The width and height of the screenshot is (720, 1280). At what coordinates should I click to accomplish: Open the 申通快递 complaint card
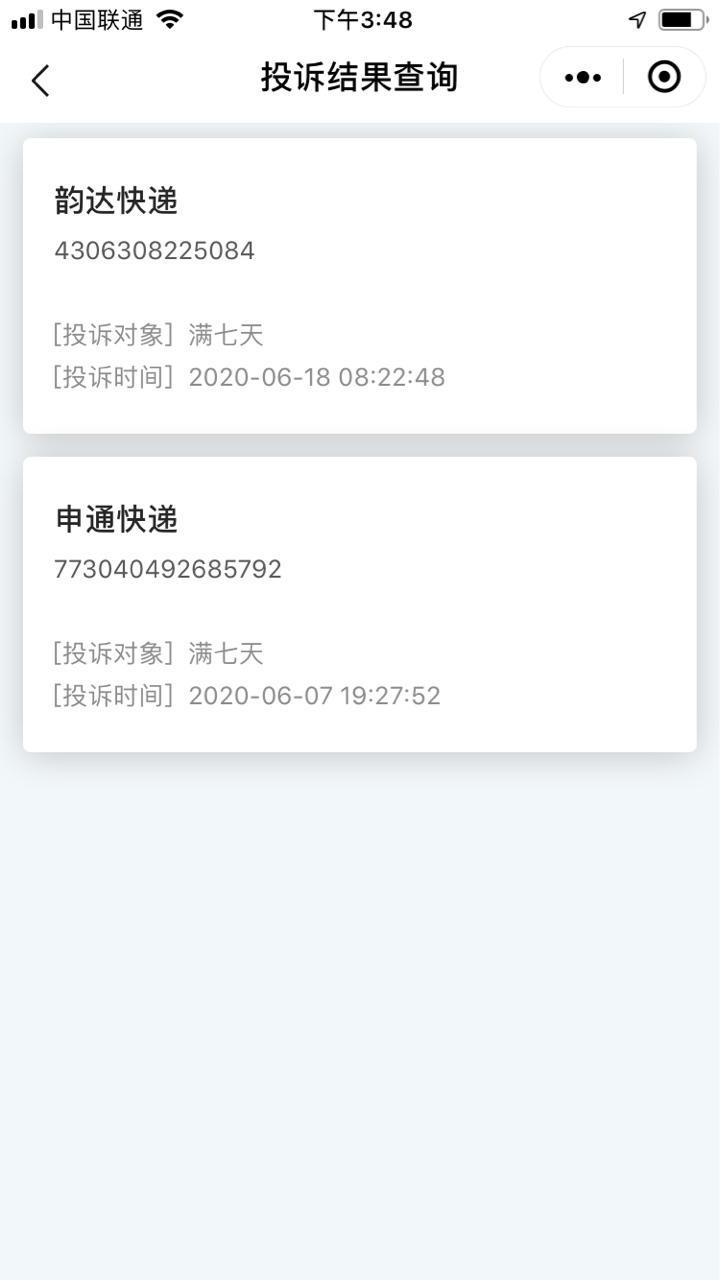pos(360,604)
